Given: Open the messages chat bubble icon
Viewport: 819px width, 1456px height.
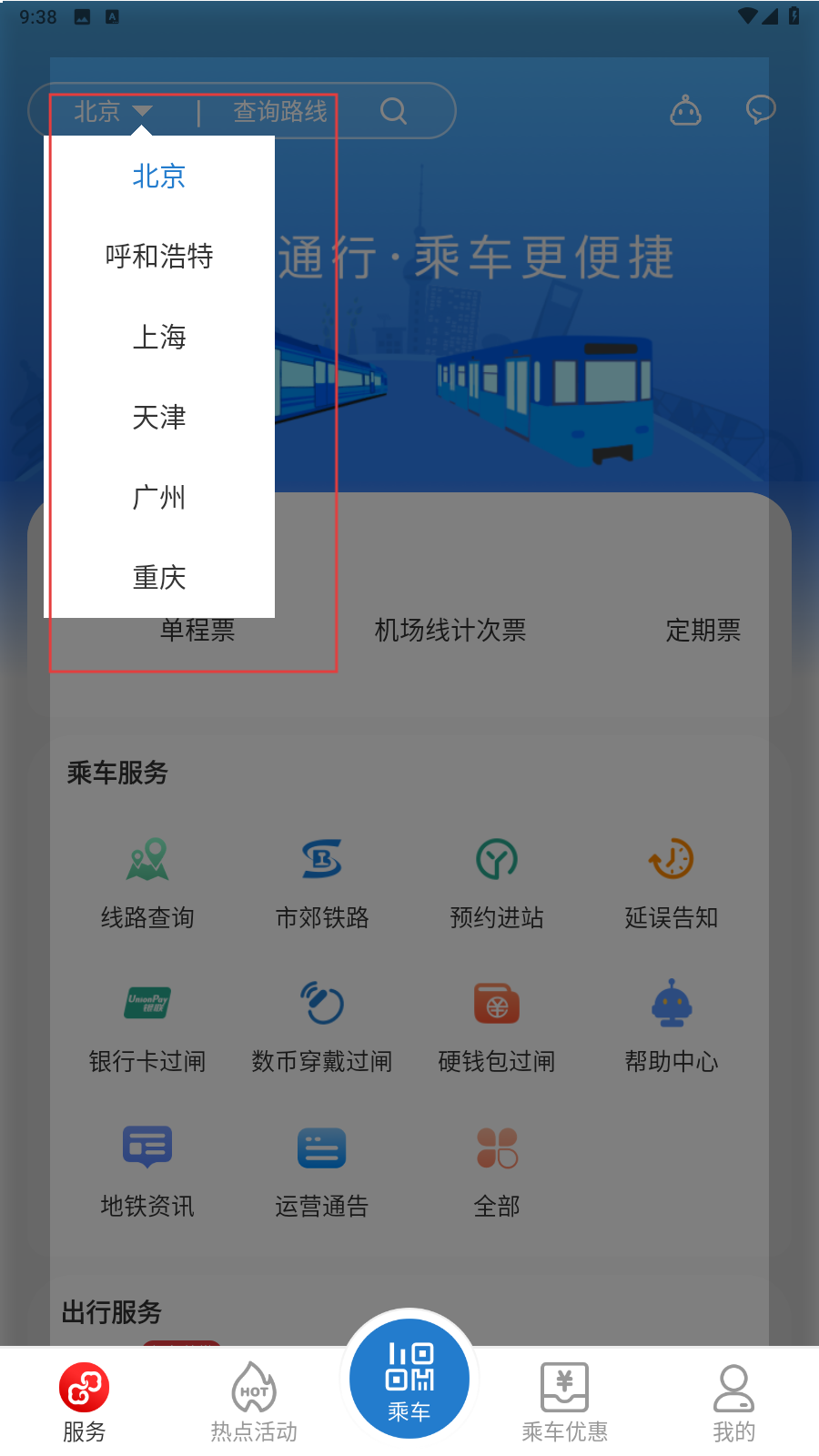Looking at the screenshot, I should pyautogui.click(x=761, y=110).
